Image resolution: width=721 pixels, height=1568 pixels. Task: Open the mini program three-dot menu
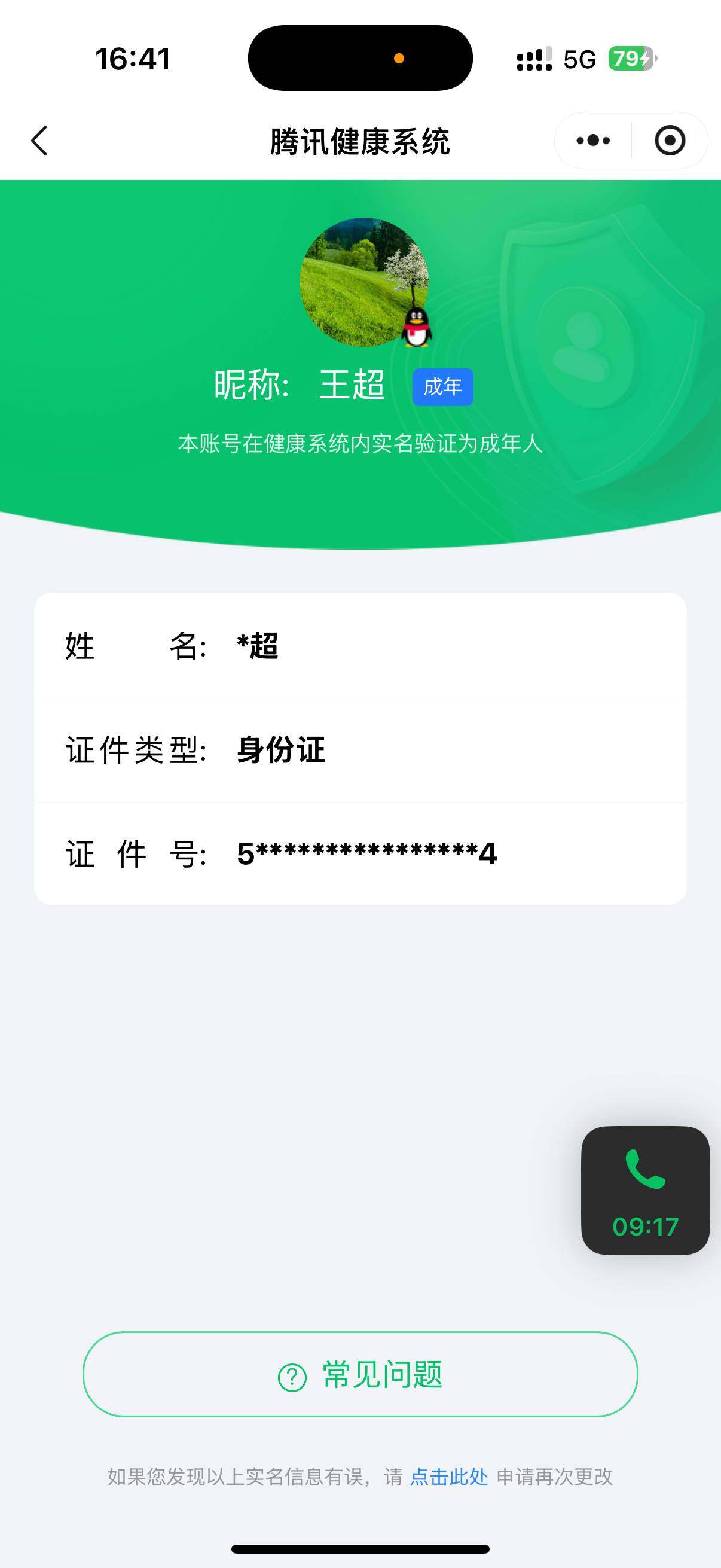(592, 141)
